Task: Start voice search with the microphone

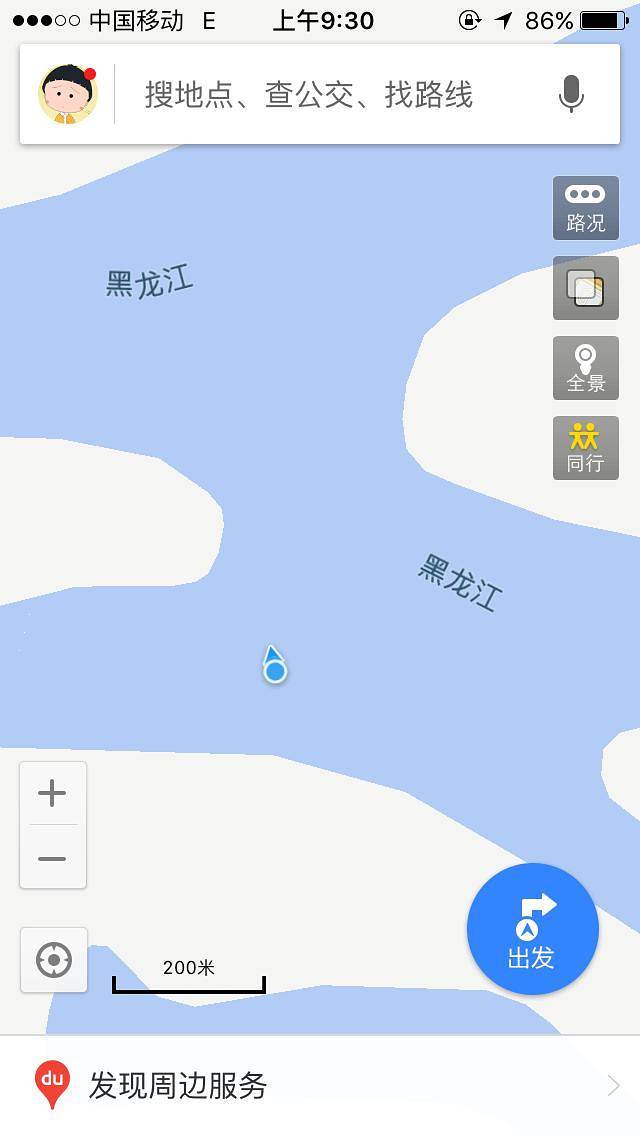Action: point(571,95)
